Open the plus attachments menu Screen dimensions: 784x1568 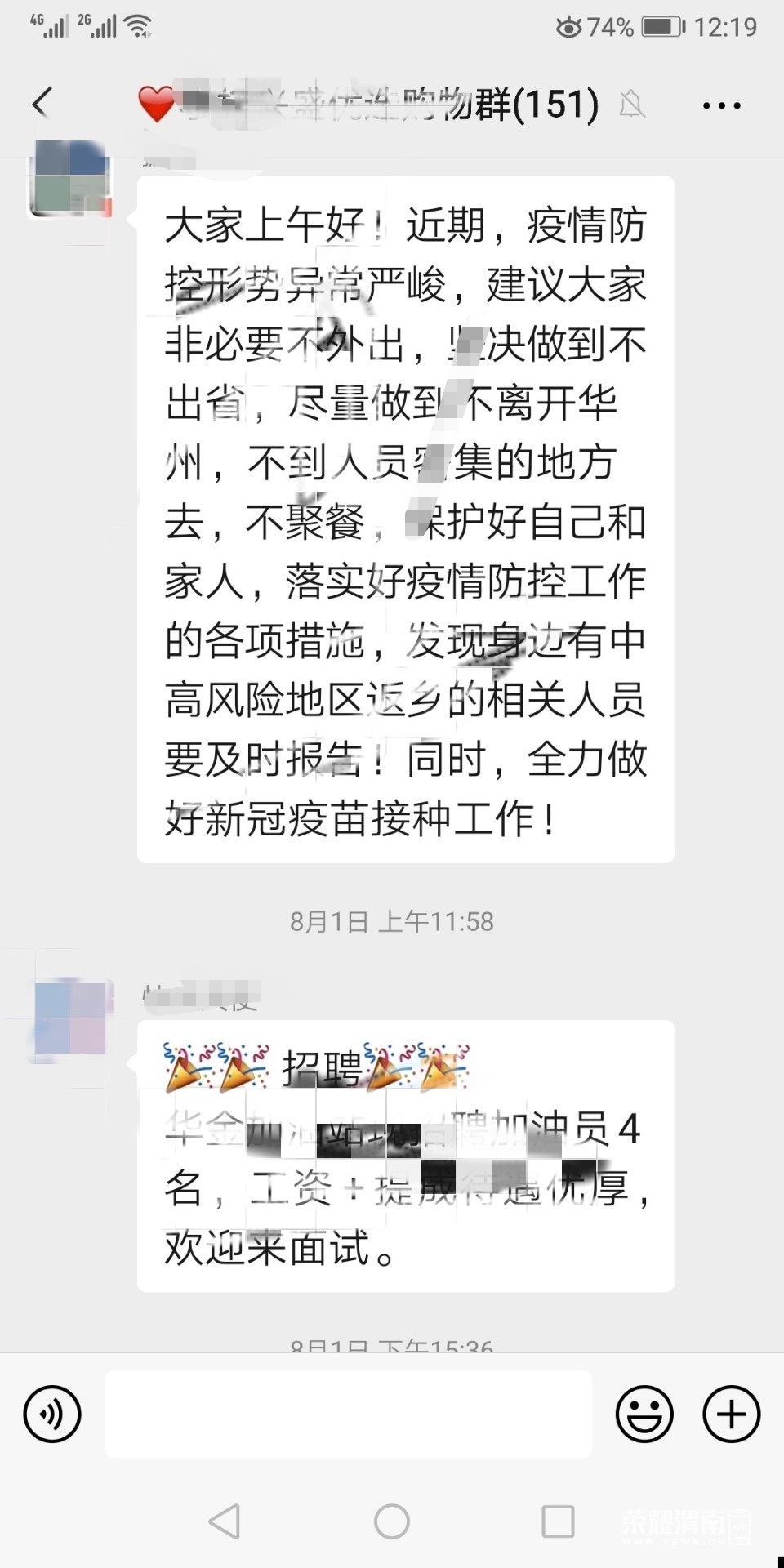731,1414
